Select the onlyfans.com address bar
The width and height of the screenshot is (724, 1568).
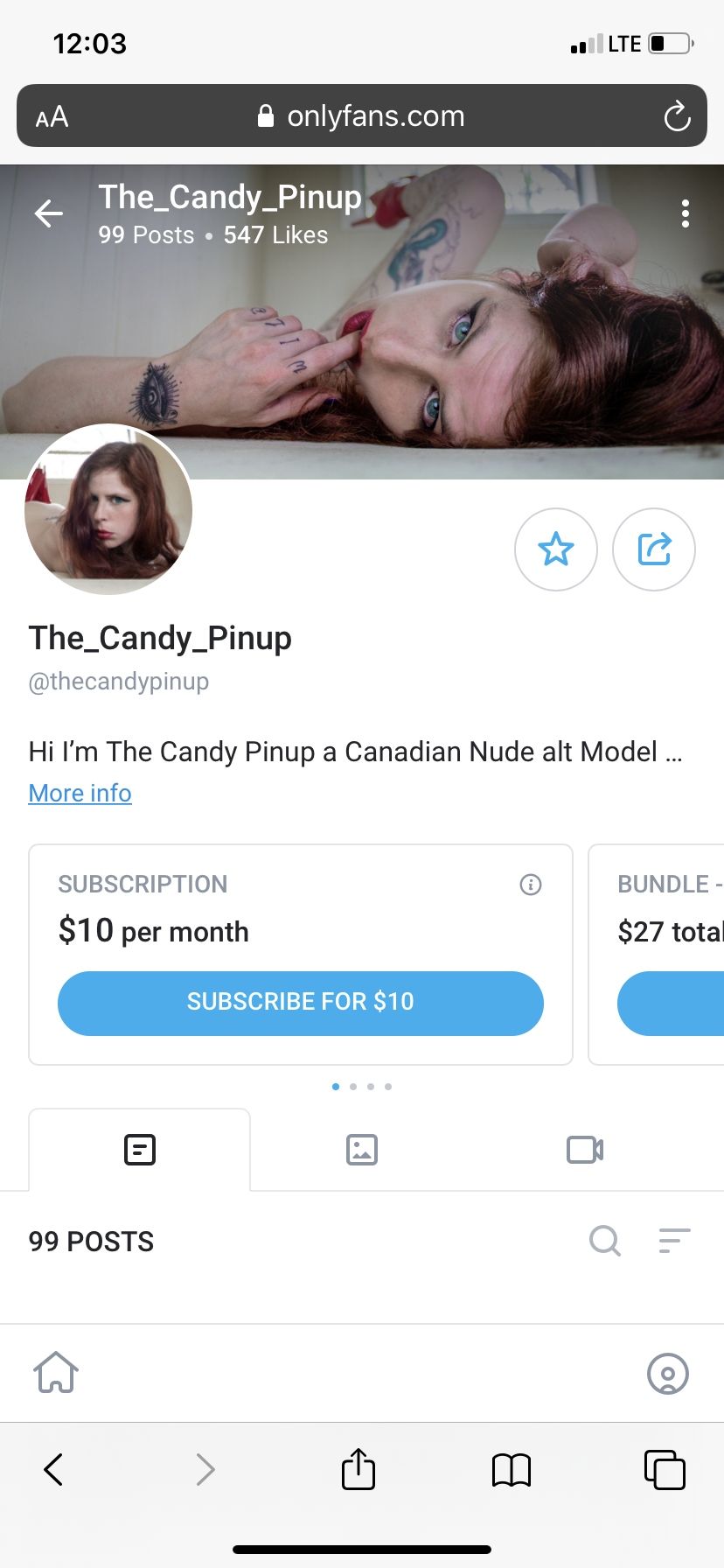click(362, 116)
